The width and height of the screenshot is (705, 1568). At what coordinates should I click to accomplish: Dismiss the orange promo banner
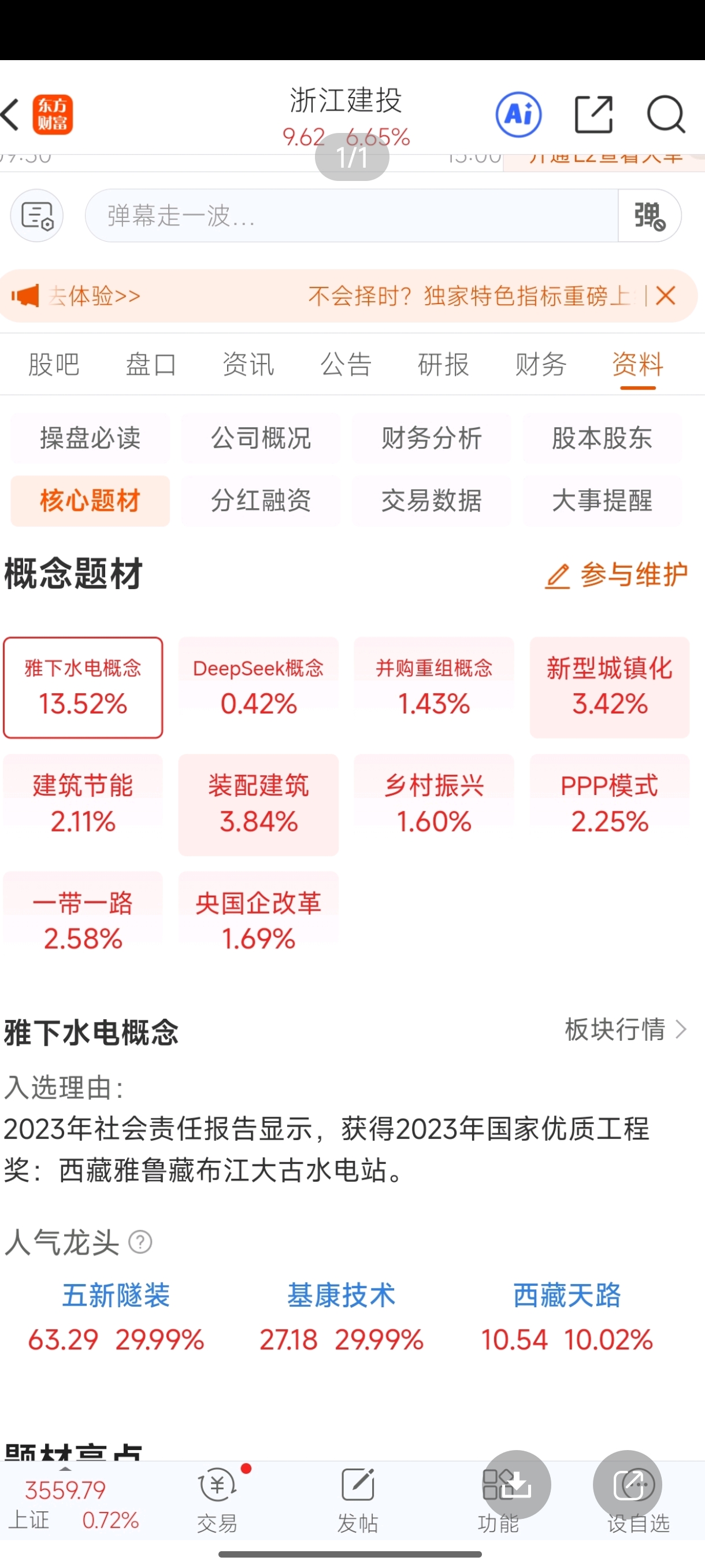pyautogui.click(x=666, y=296)
